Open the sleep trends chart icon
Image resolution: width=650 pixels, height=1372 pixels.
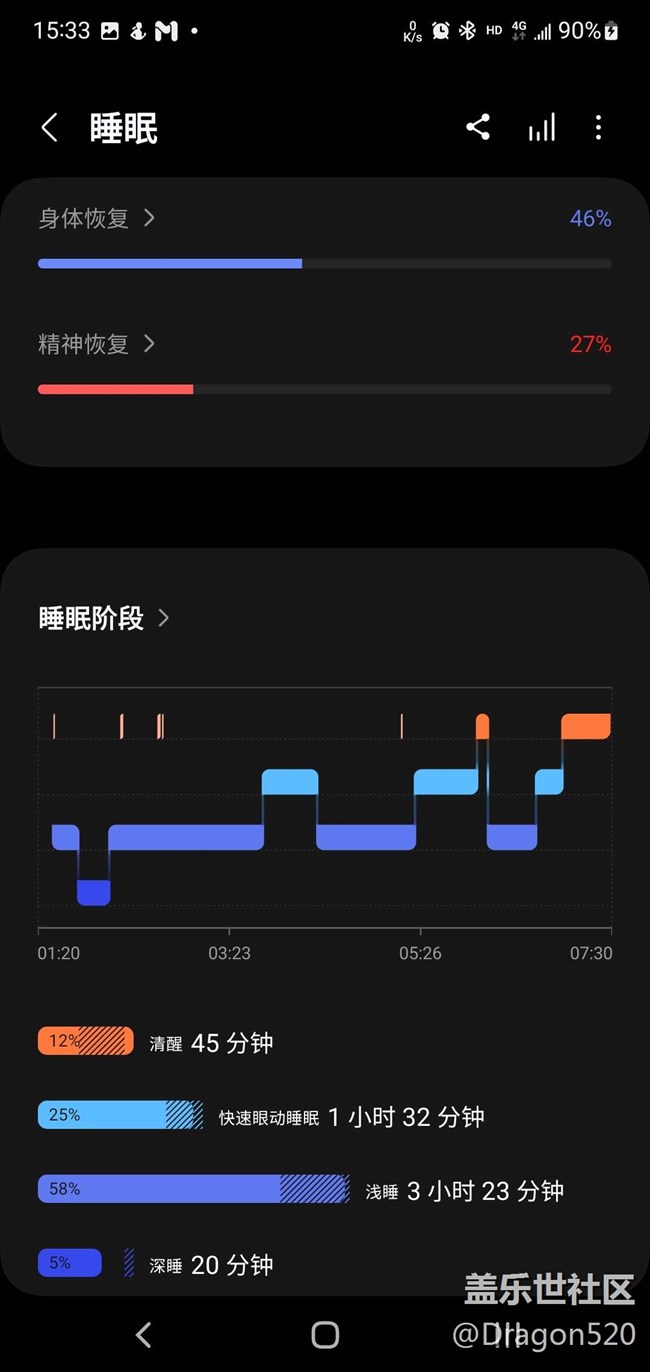point(541,127)
